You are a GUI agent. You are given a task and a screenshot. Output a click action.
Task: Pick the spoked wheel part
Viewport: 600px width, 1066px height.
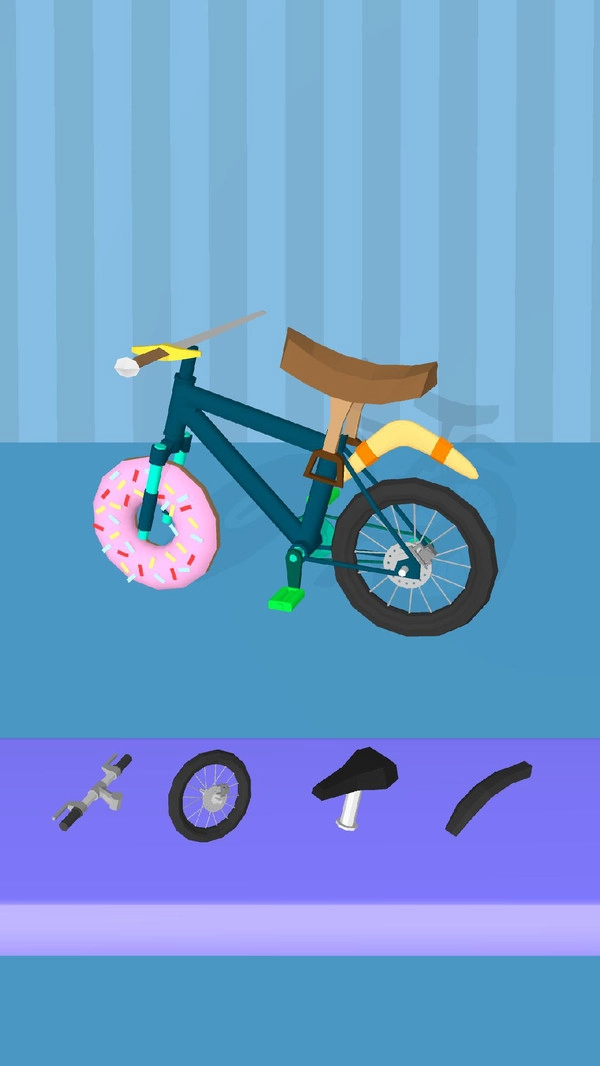click(209, 796)
